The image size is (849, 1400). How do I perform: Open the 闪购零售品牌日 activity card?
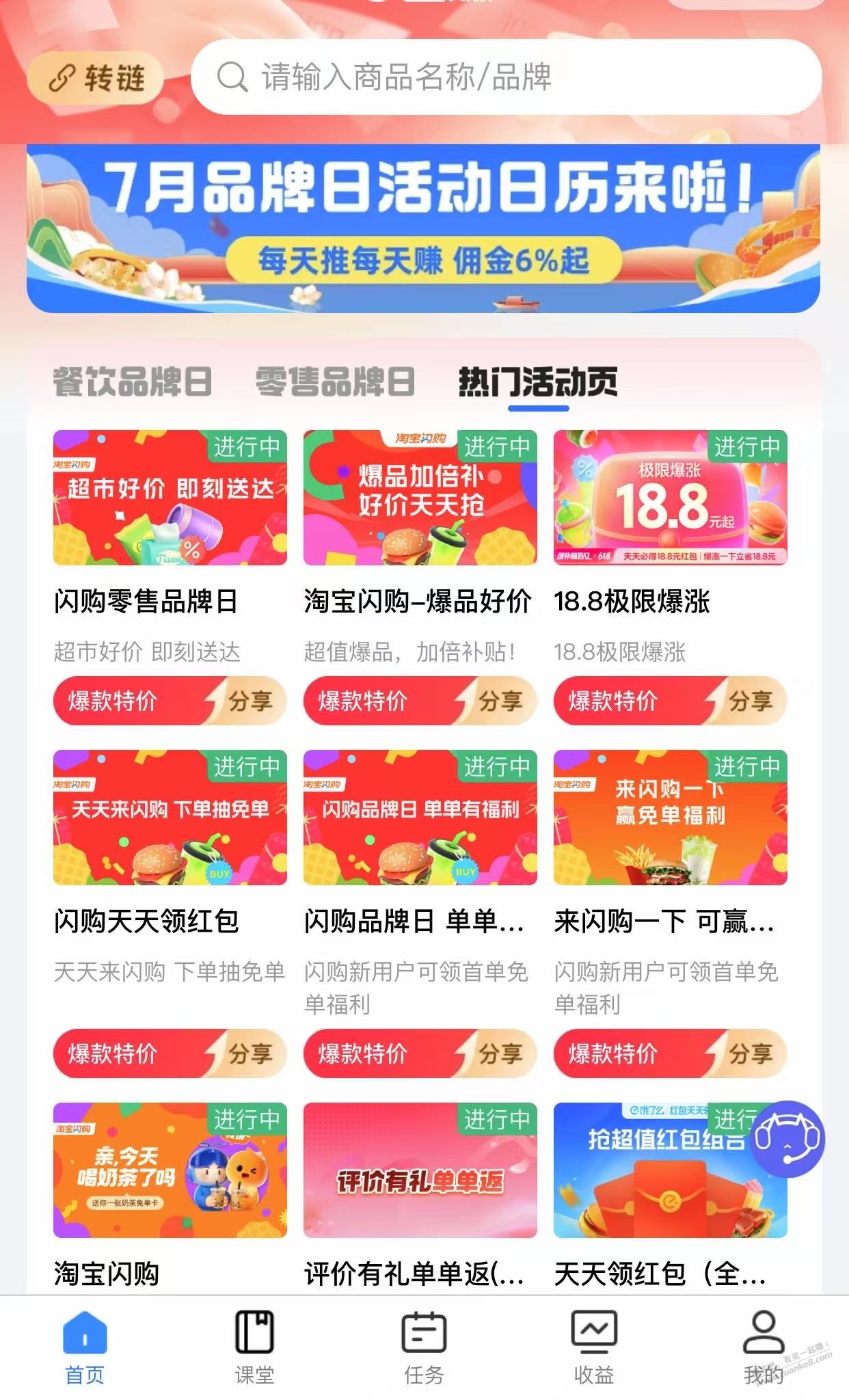click(170, 498)
